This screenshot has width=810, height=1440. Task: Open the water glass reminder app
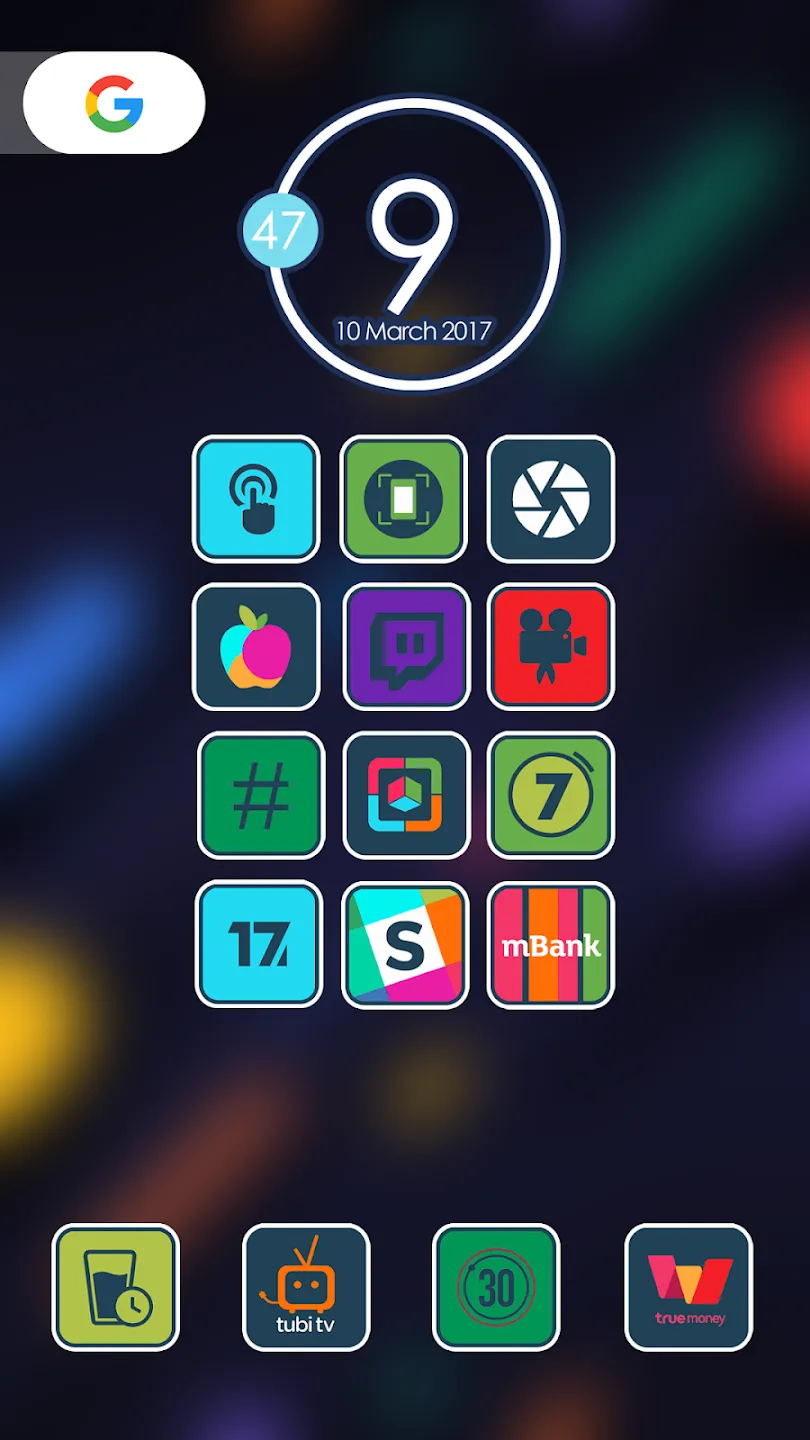[x=115, y=1287]
